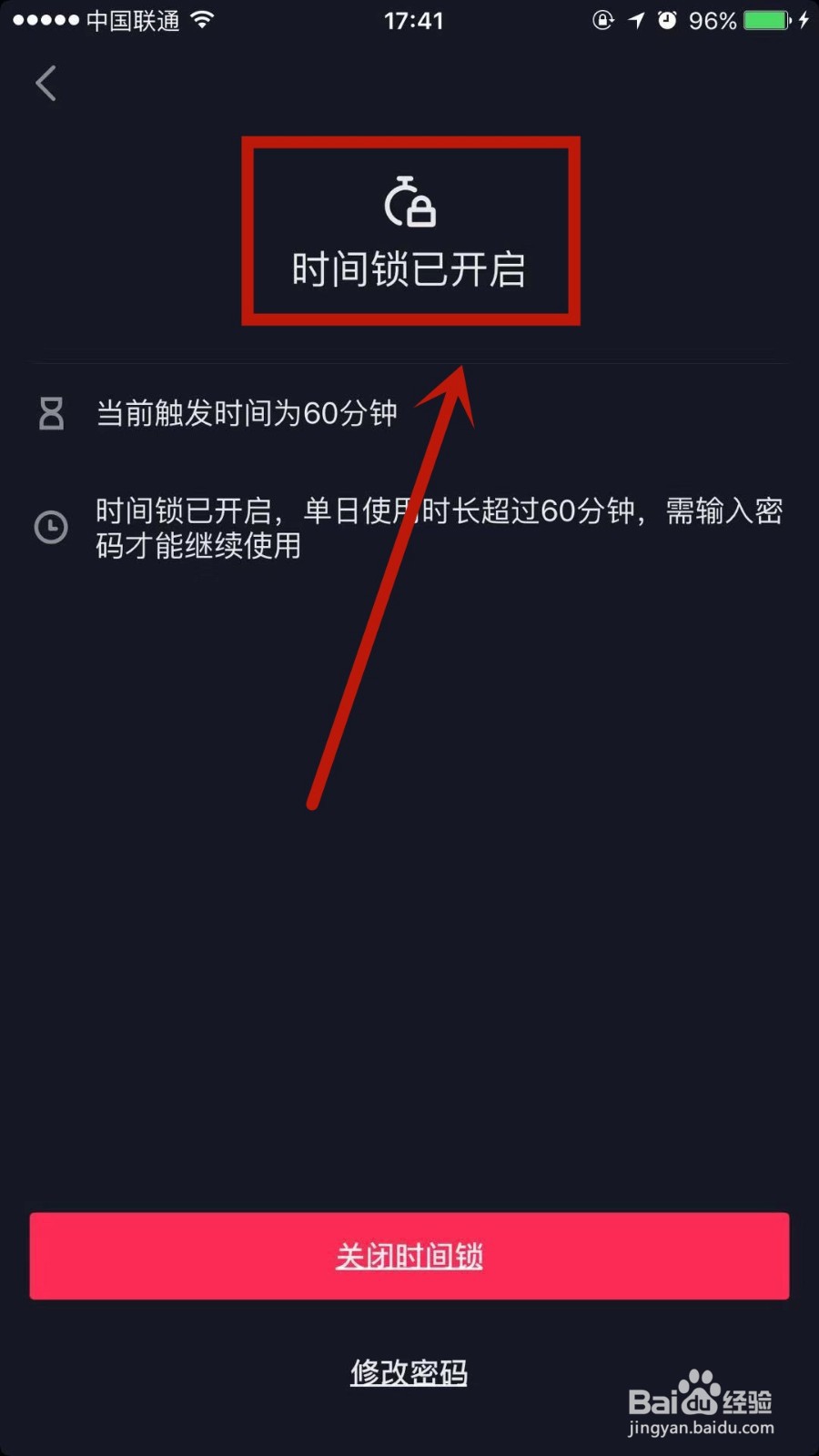
Task: Tap 中国联通 carrier label
Action: (x=132, y=19)
